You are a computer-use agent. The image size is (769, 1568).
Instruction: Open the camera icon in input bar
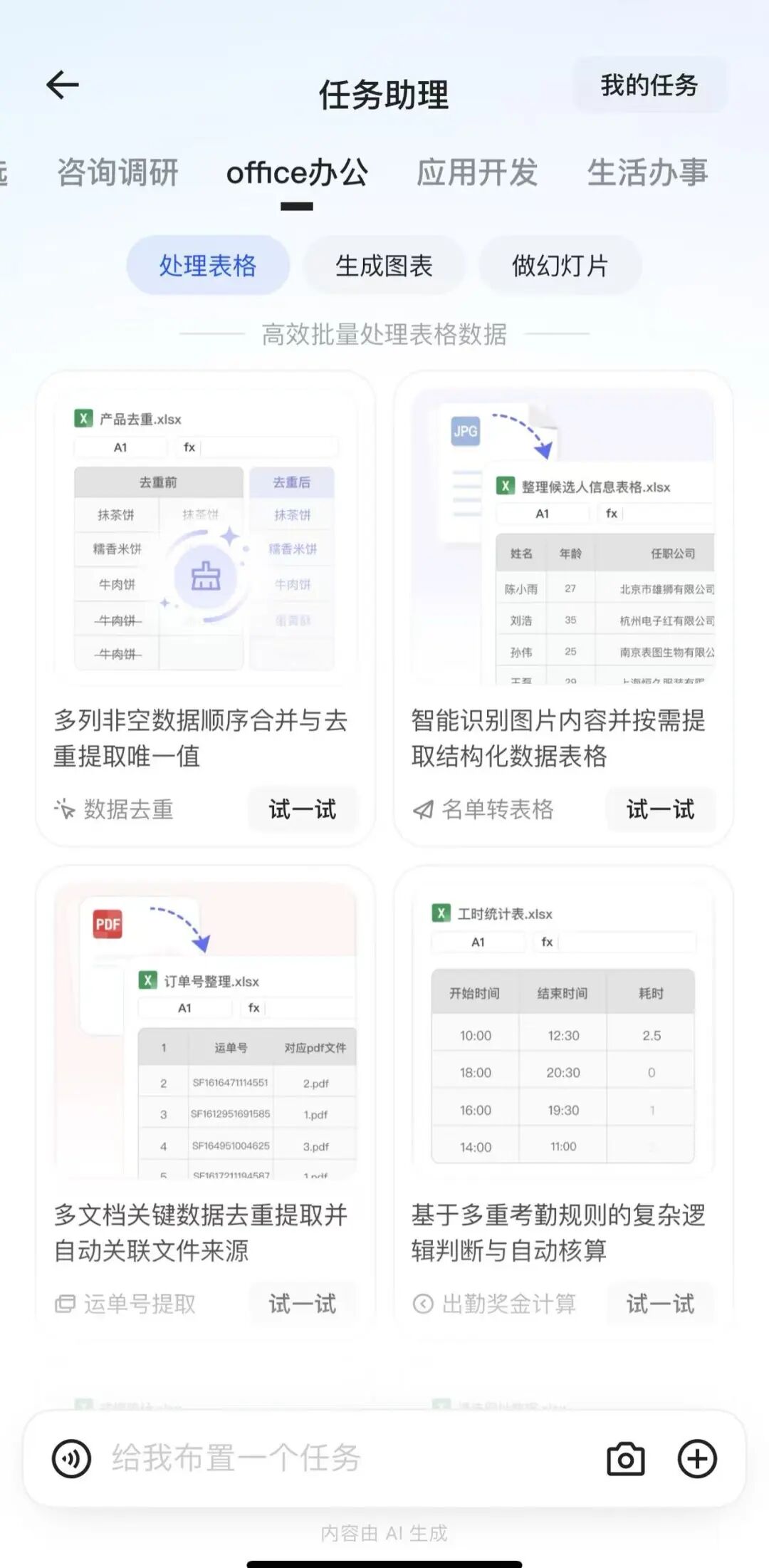pyautogui.click(x=626, y=1458)
